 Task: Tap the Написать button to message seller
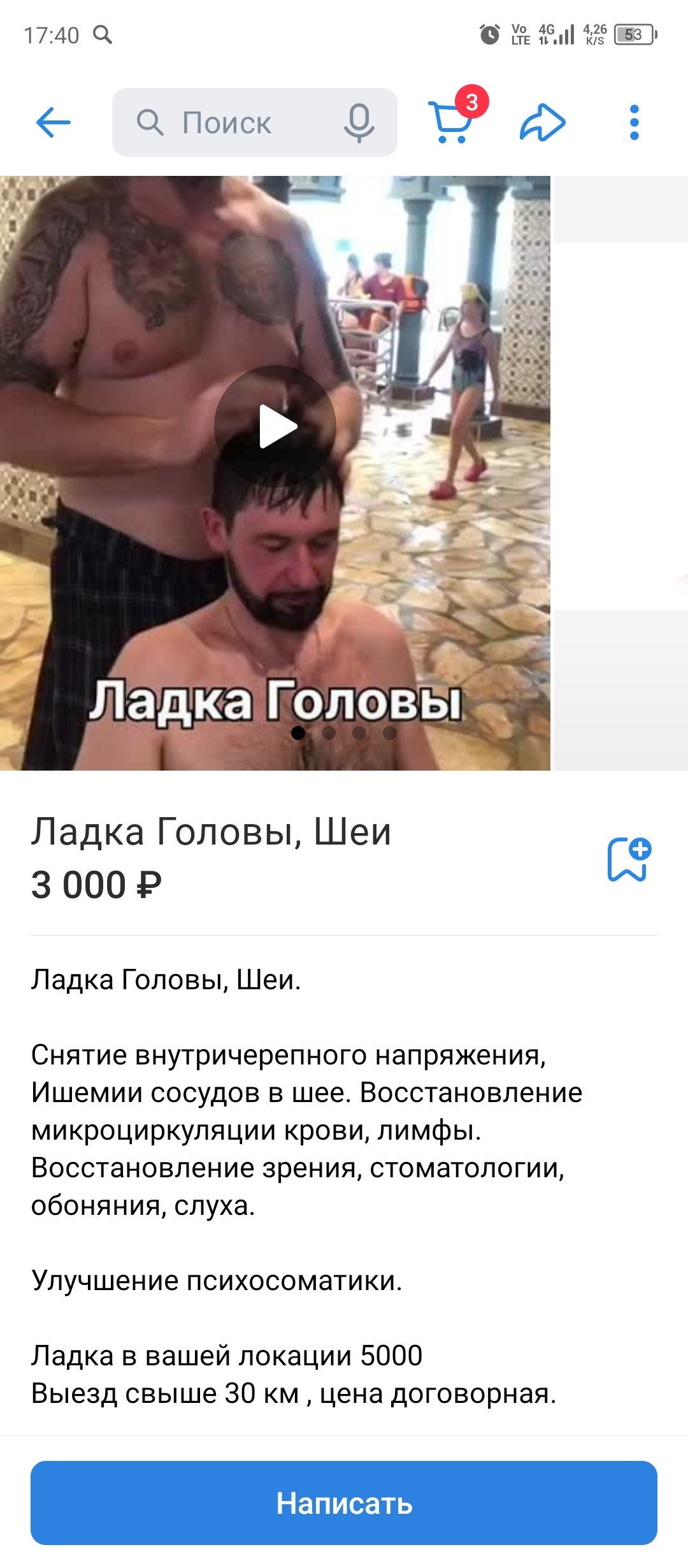(344, 1503)
